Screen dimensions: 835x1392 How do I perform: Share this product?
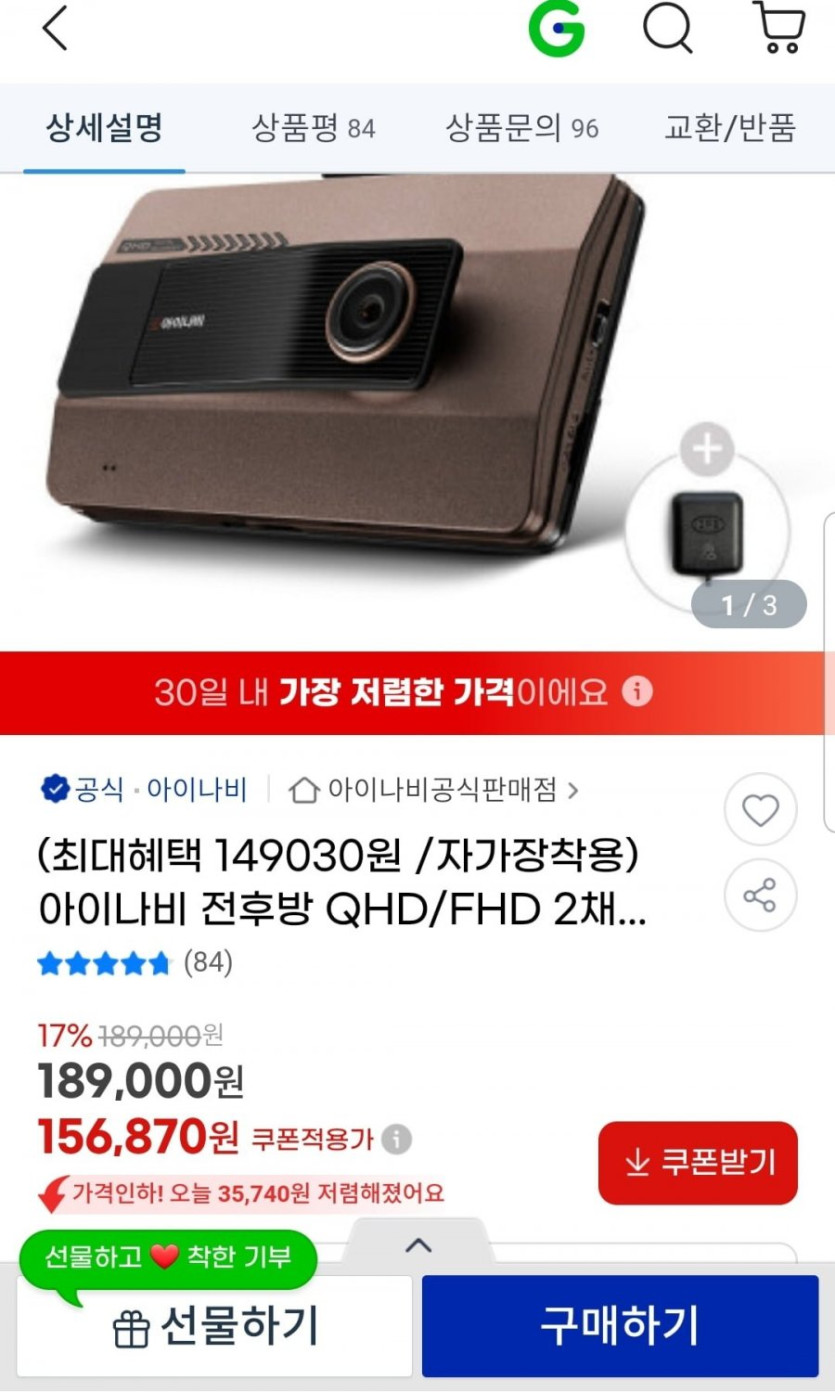point(760,895)
